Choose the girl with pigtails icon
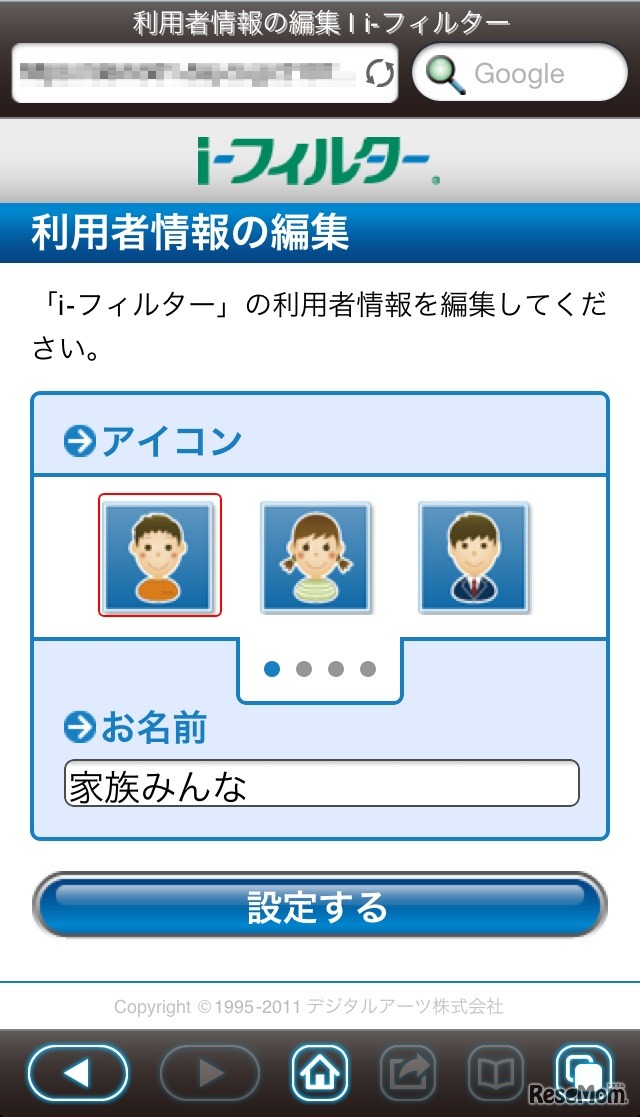The width and height of the screenshot is (640, 1117). (316, 557)
